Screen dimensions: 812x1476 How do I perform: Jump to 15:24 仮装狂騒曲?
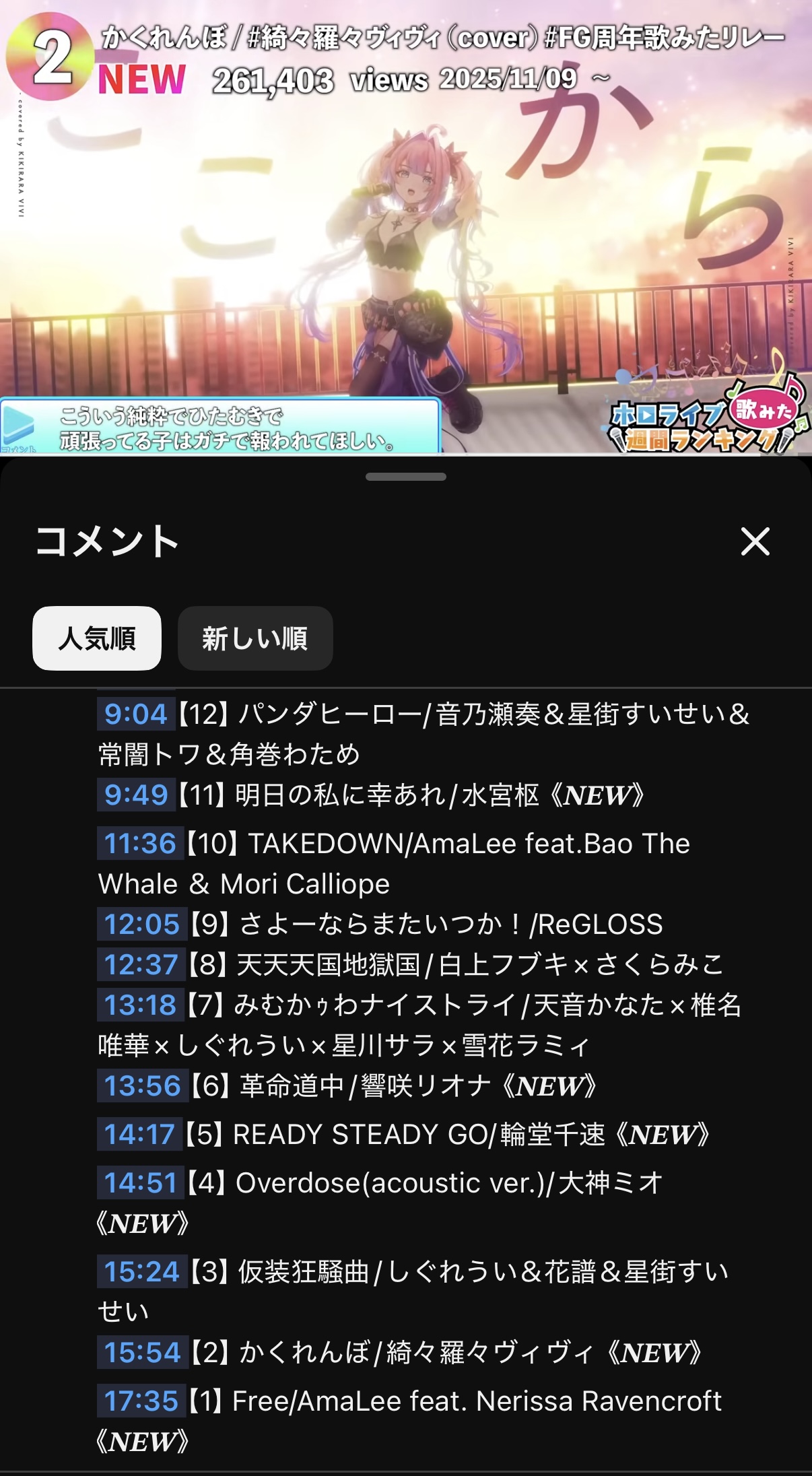point(141,1272)
